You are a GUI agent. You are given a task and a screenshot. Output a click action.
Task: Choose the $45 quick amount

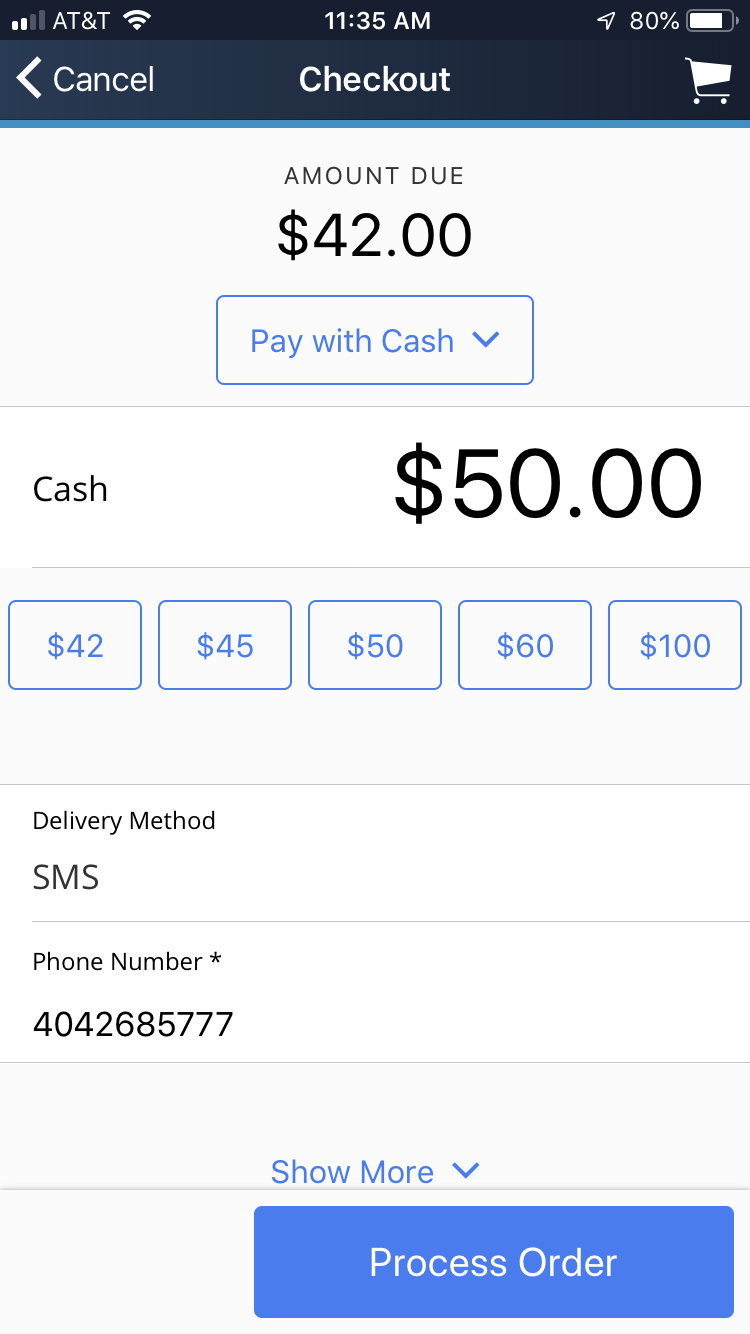(225, 645)
